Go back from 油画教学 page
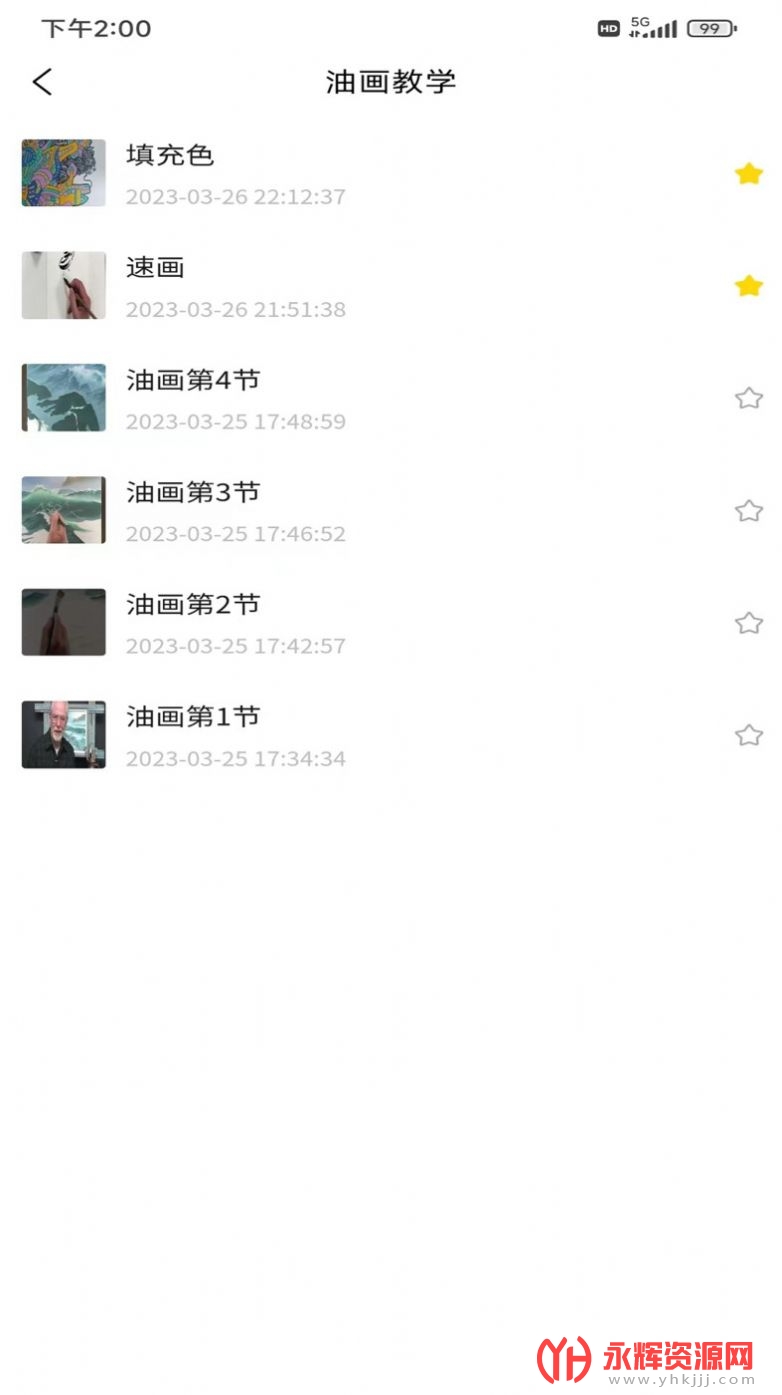This screenshot has width=782, height=1395. (x=42, y=82)
